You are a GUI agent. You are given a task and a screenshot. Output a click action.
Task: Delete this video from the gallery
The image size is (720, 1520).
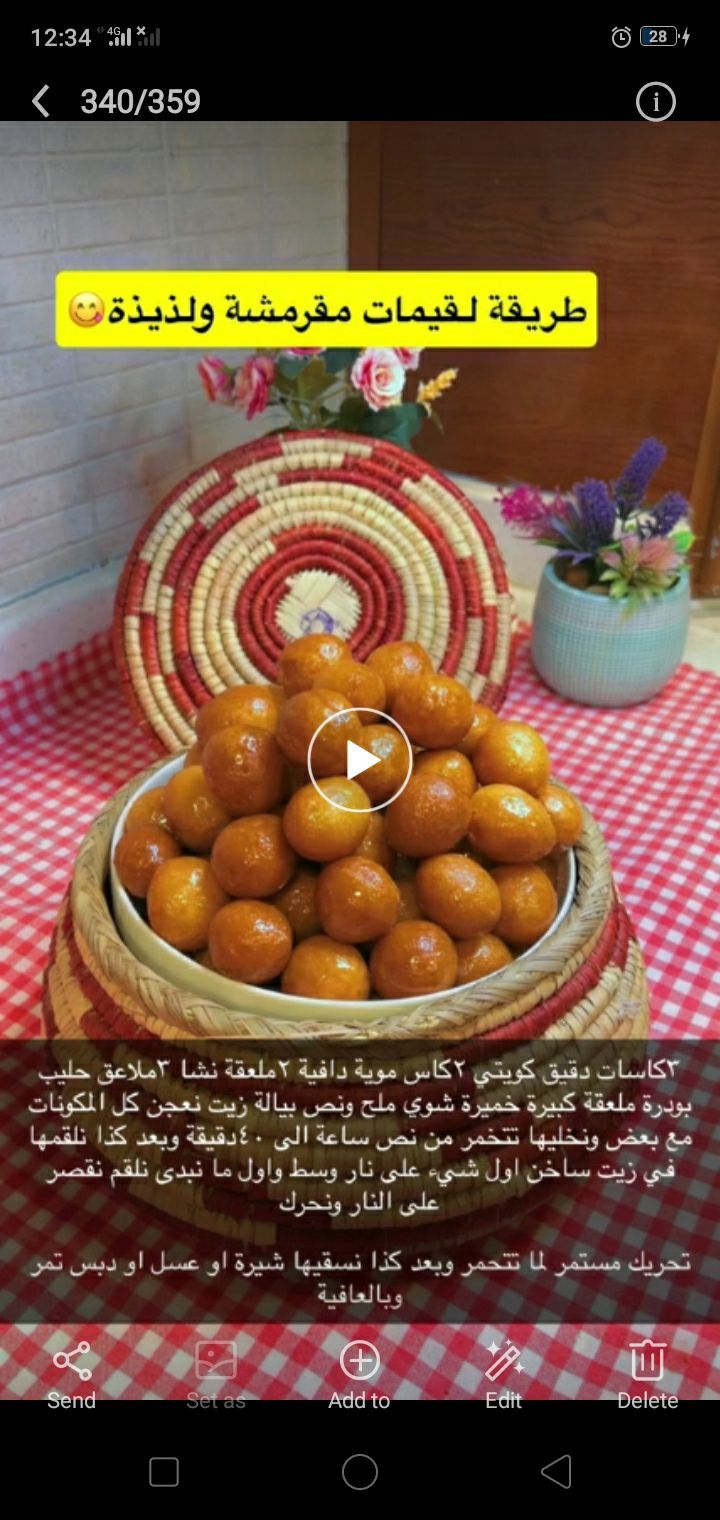pos(647,1373)
